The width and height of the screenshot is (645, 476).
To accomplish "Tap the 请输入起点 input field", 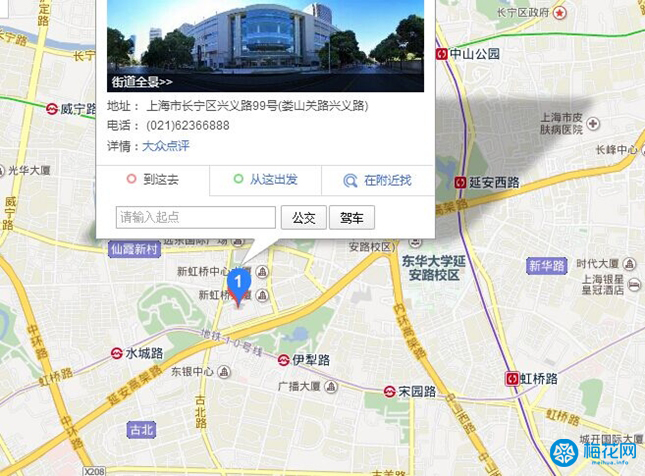I will (195, 217).
